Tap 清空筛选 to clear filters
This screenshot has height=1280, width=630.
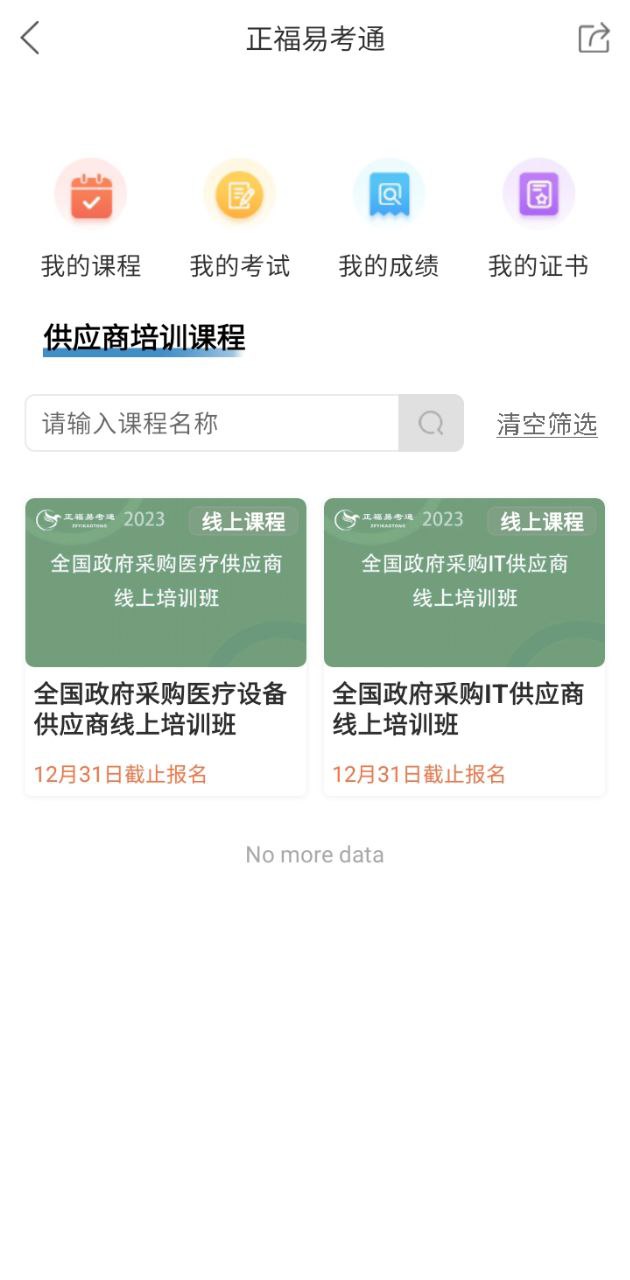point(547,424)
